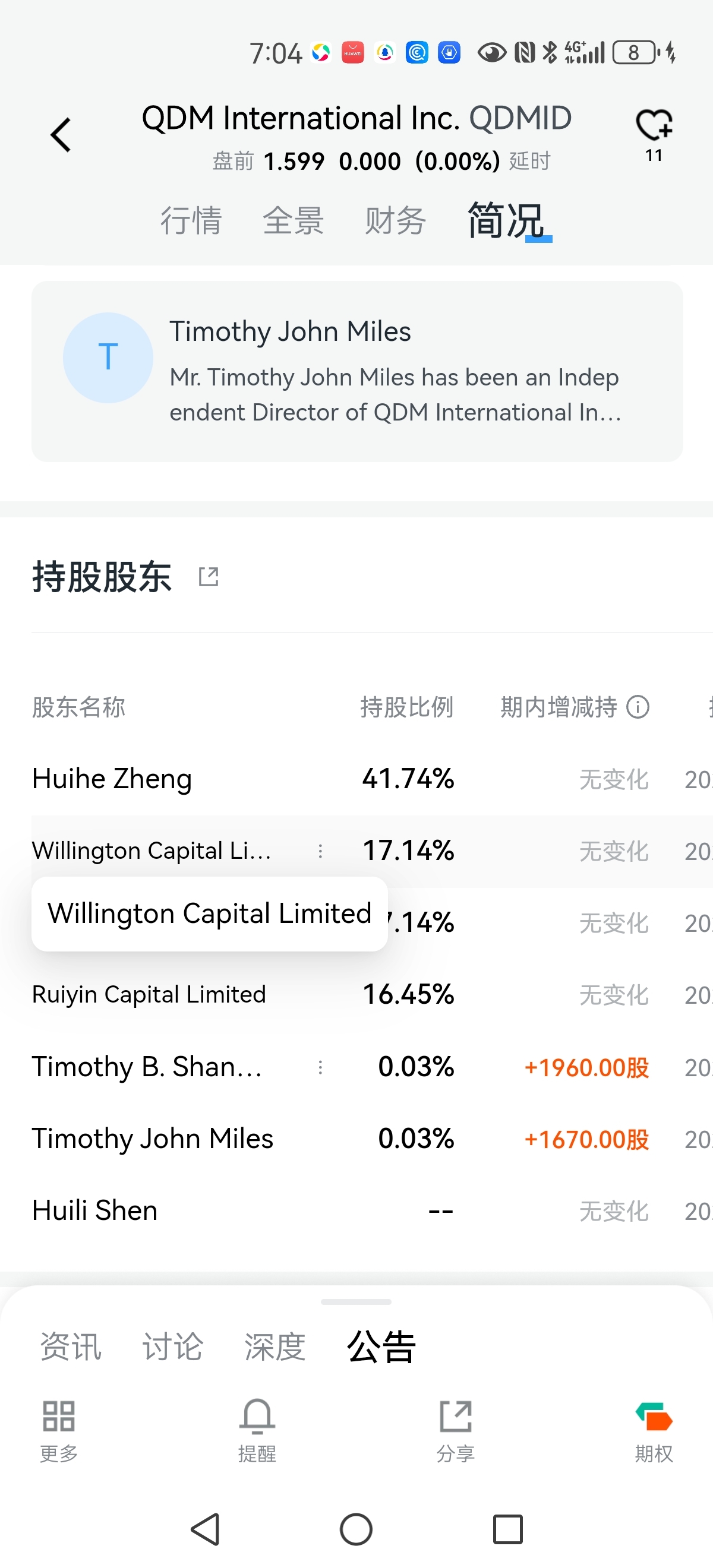Switch to the 资讯 tab
The width and height of the screenshot is (713, 1568).
71,1346
